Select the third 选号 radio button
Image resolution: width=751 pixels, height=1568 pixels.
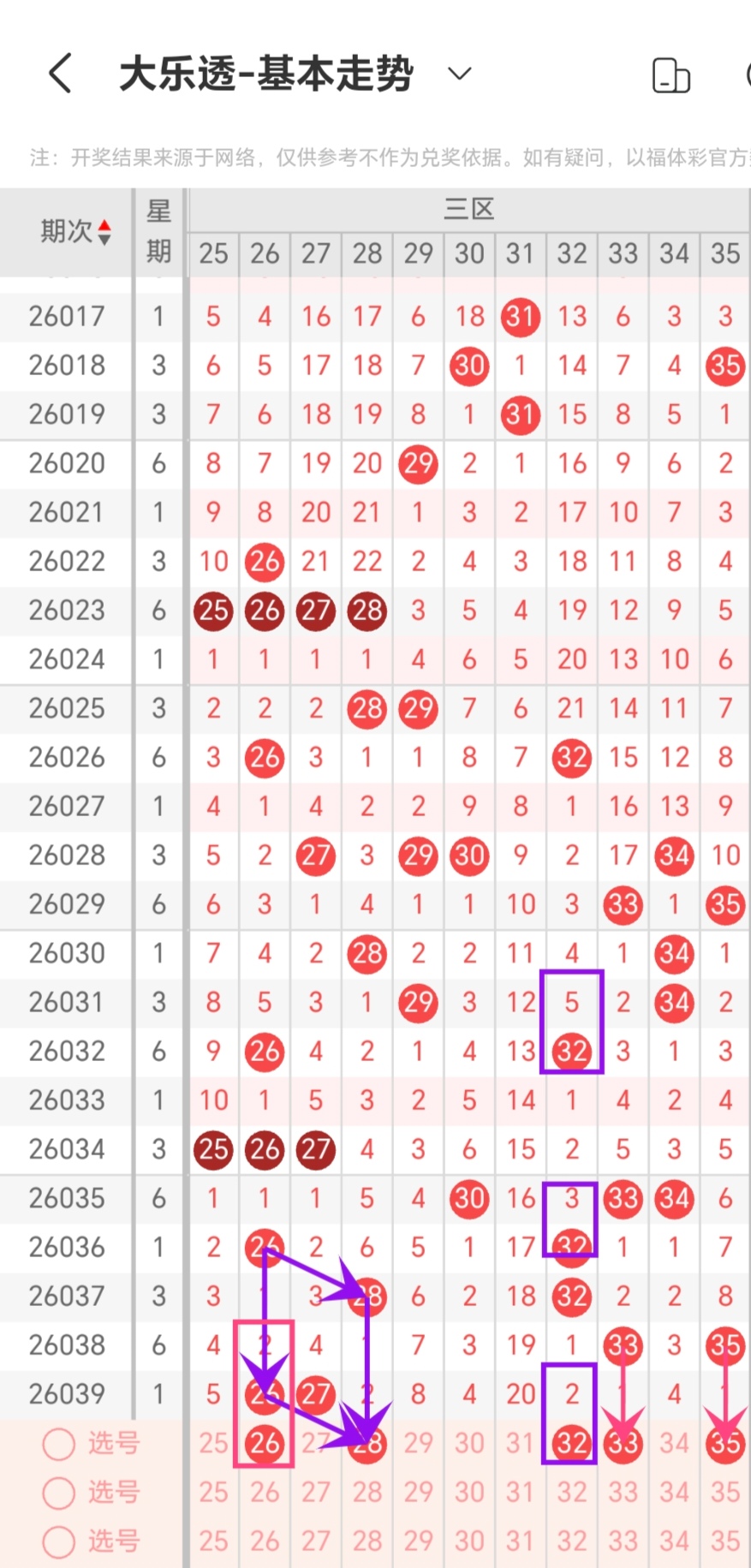coord(59,1541)
